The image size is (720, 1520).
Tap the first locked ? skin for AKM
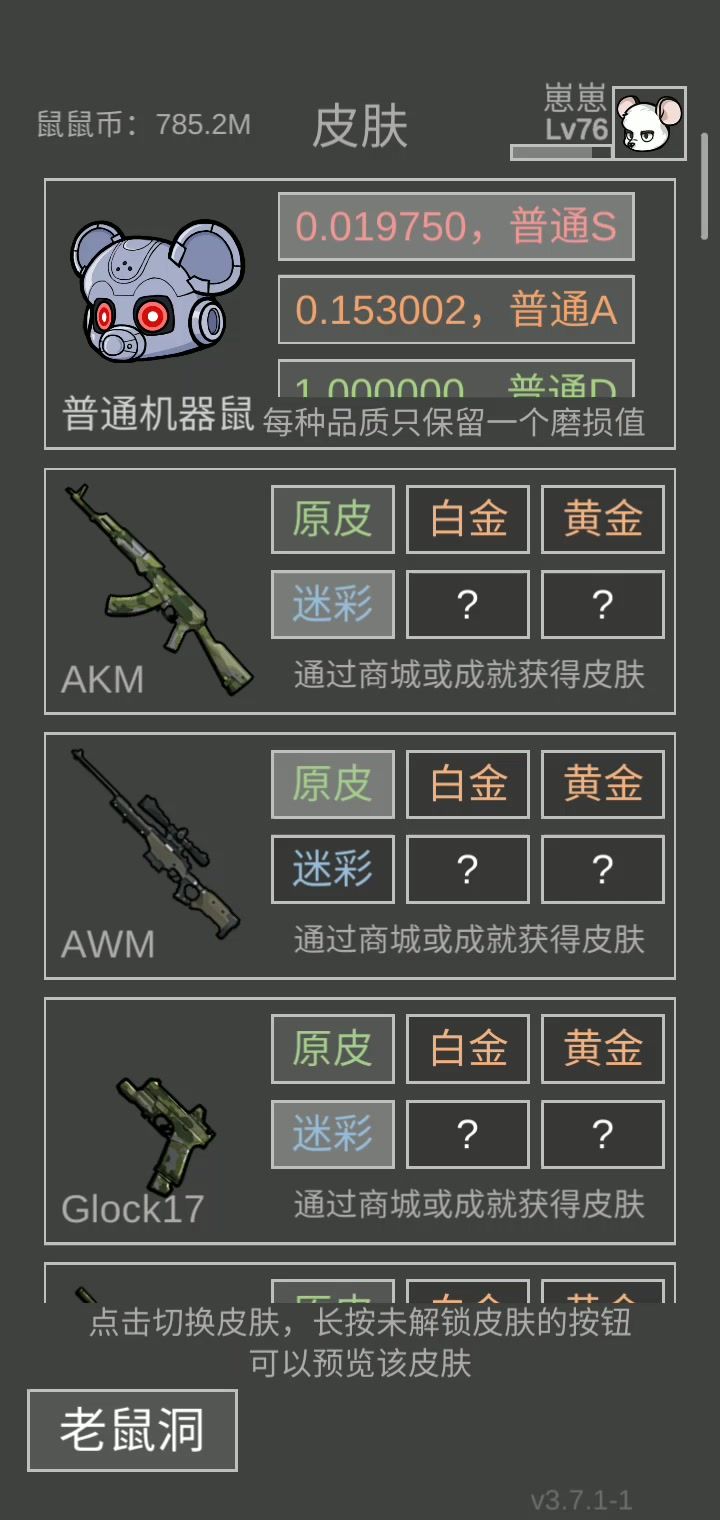(x=468, y=604)
